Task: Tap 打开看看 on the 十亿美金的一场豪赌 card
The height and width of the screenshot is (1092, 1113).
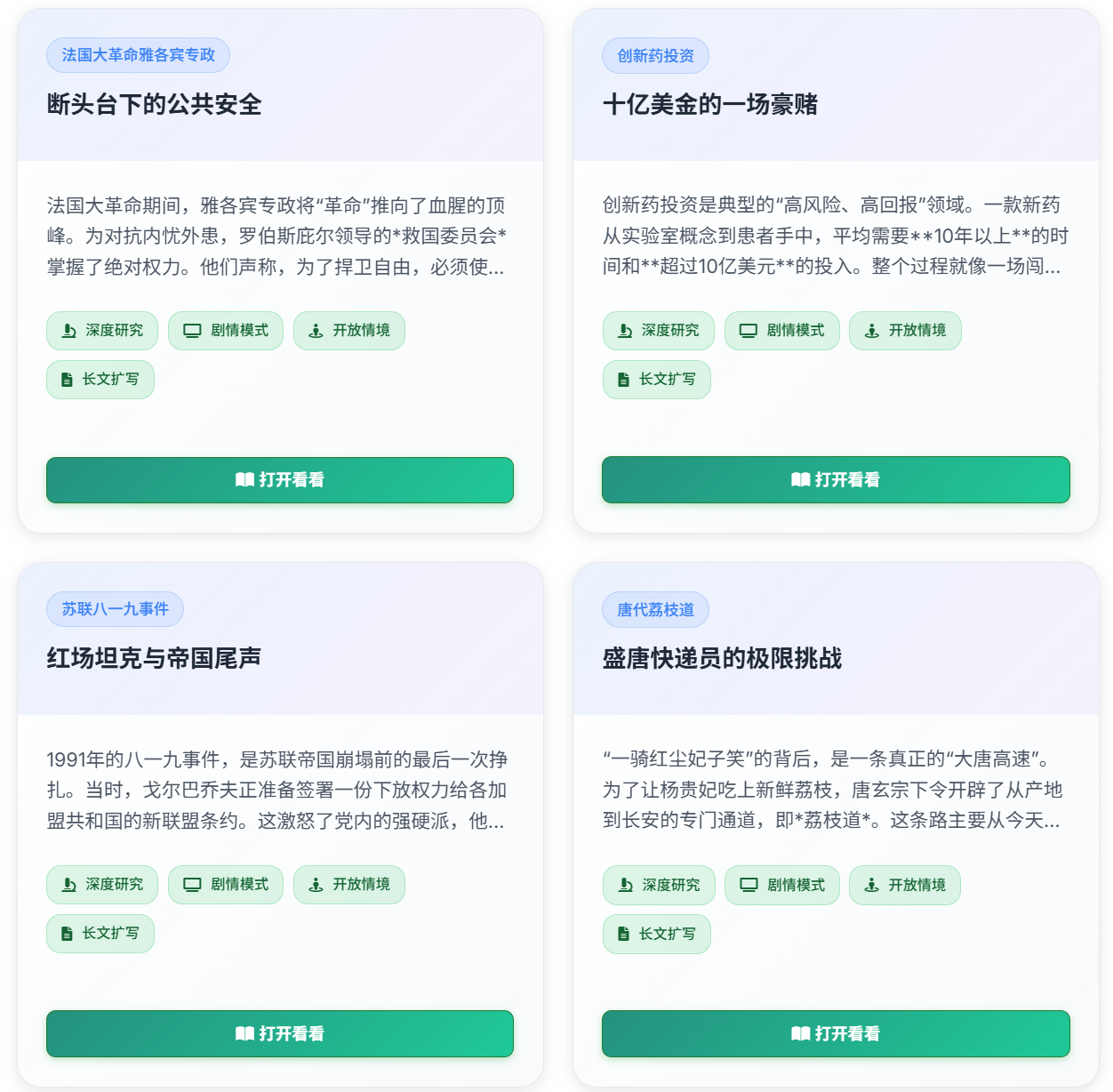Action: click(x=836, y=480)
